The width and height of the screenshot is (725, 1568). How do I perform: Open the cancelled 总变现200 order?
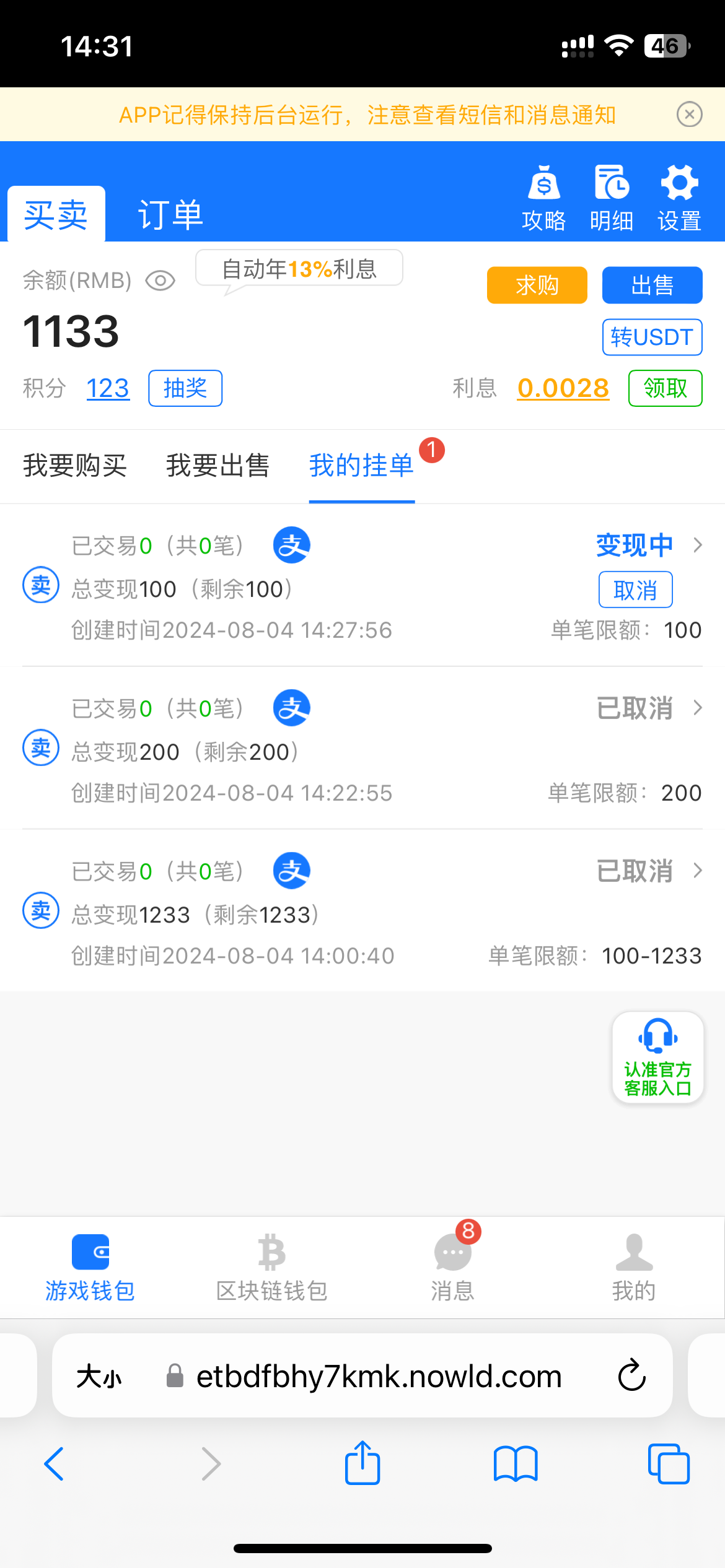tap(644, 708)
